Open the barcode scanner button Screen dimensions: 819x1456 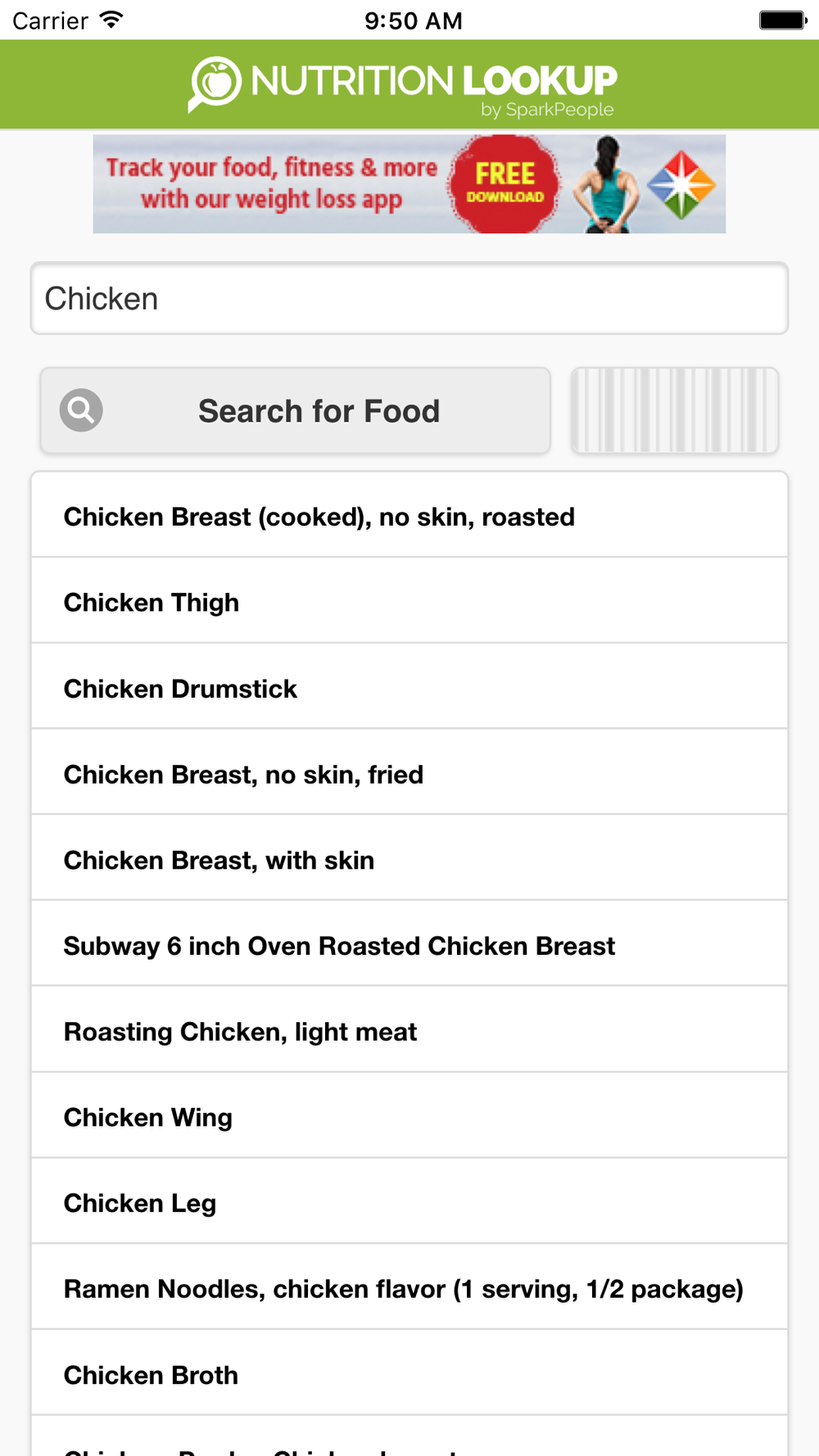click(x=675, y=410)
